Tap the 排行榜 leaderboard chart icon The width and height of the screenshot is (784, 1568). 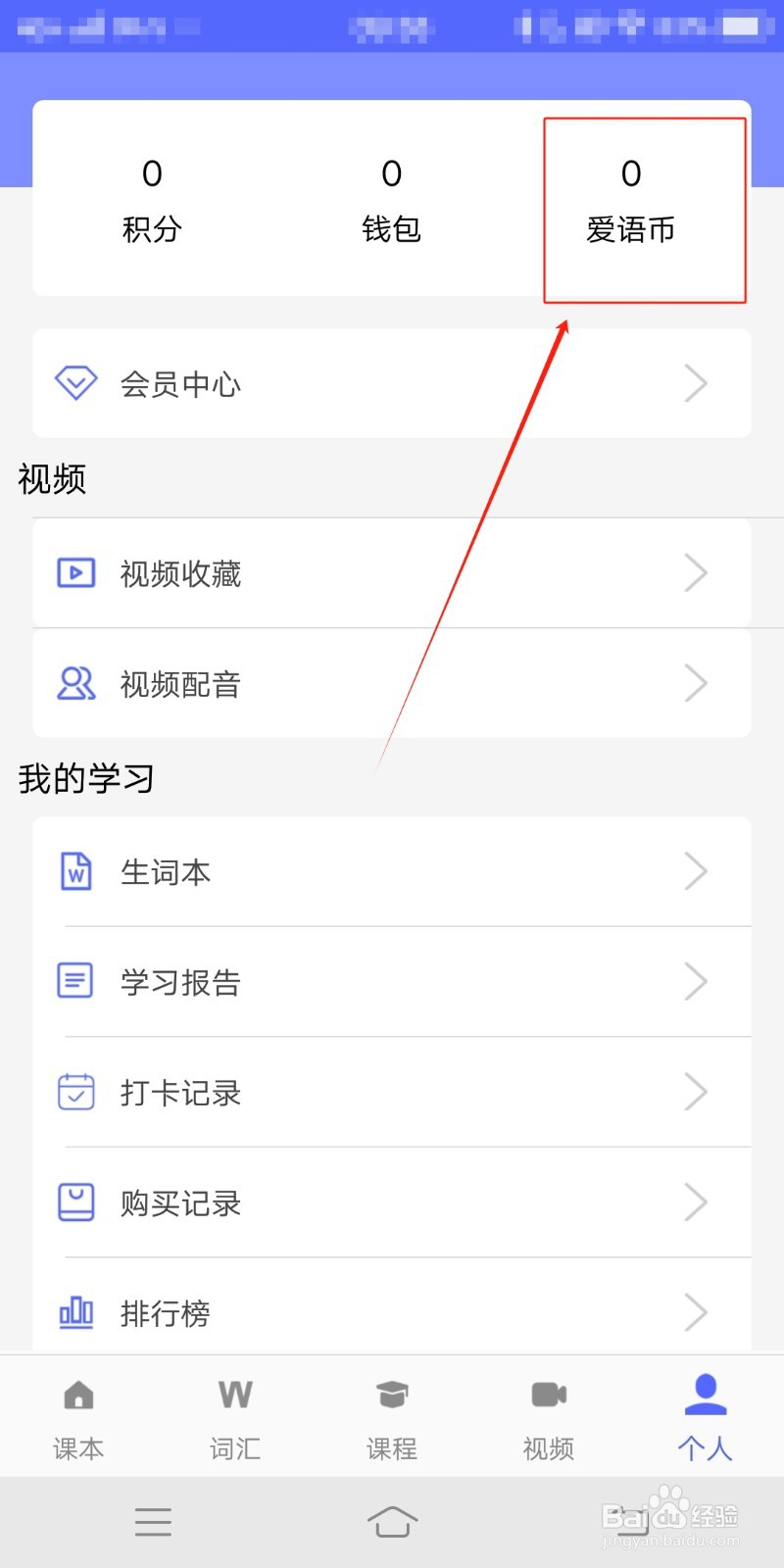pos(74,1311)
